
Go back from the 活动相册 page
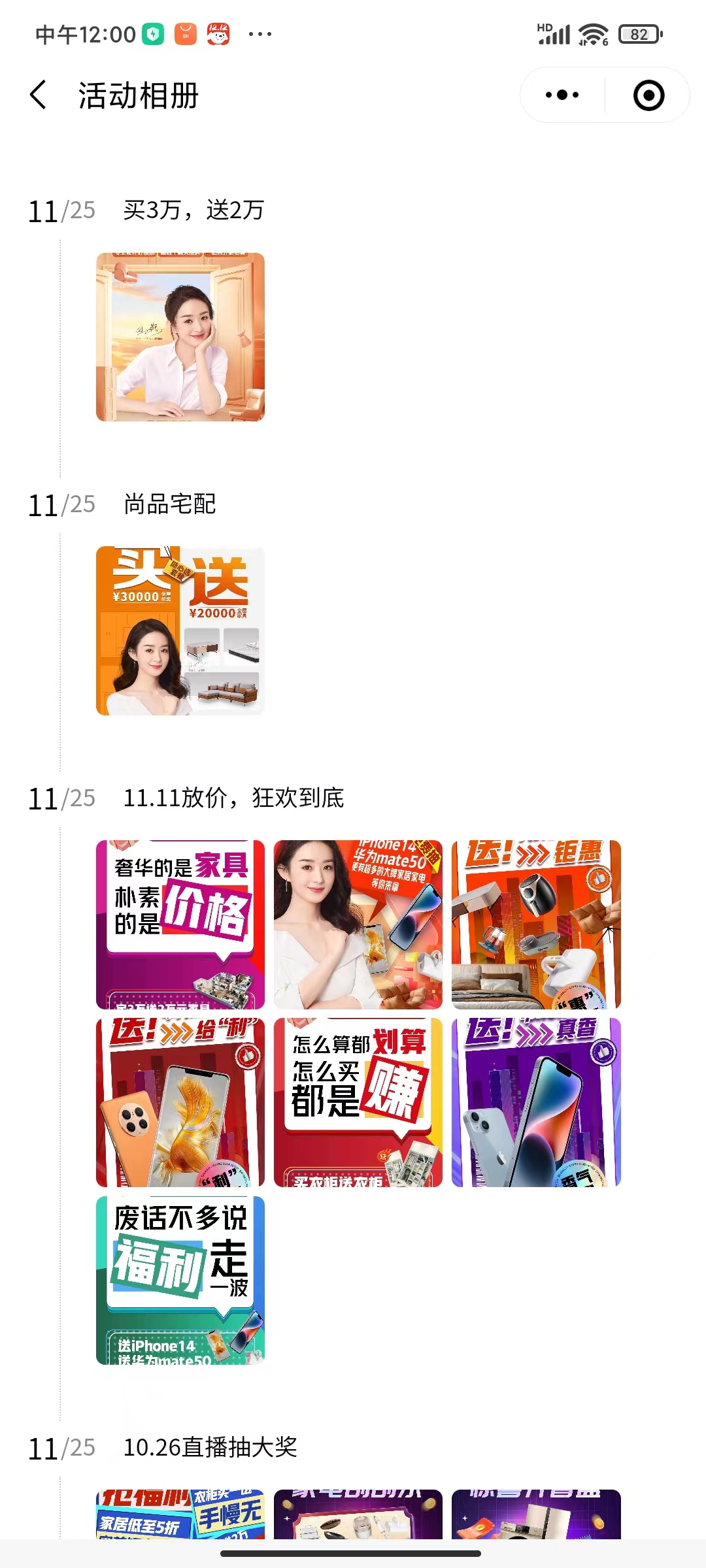click(x=39, y=95)
